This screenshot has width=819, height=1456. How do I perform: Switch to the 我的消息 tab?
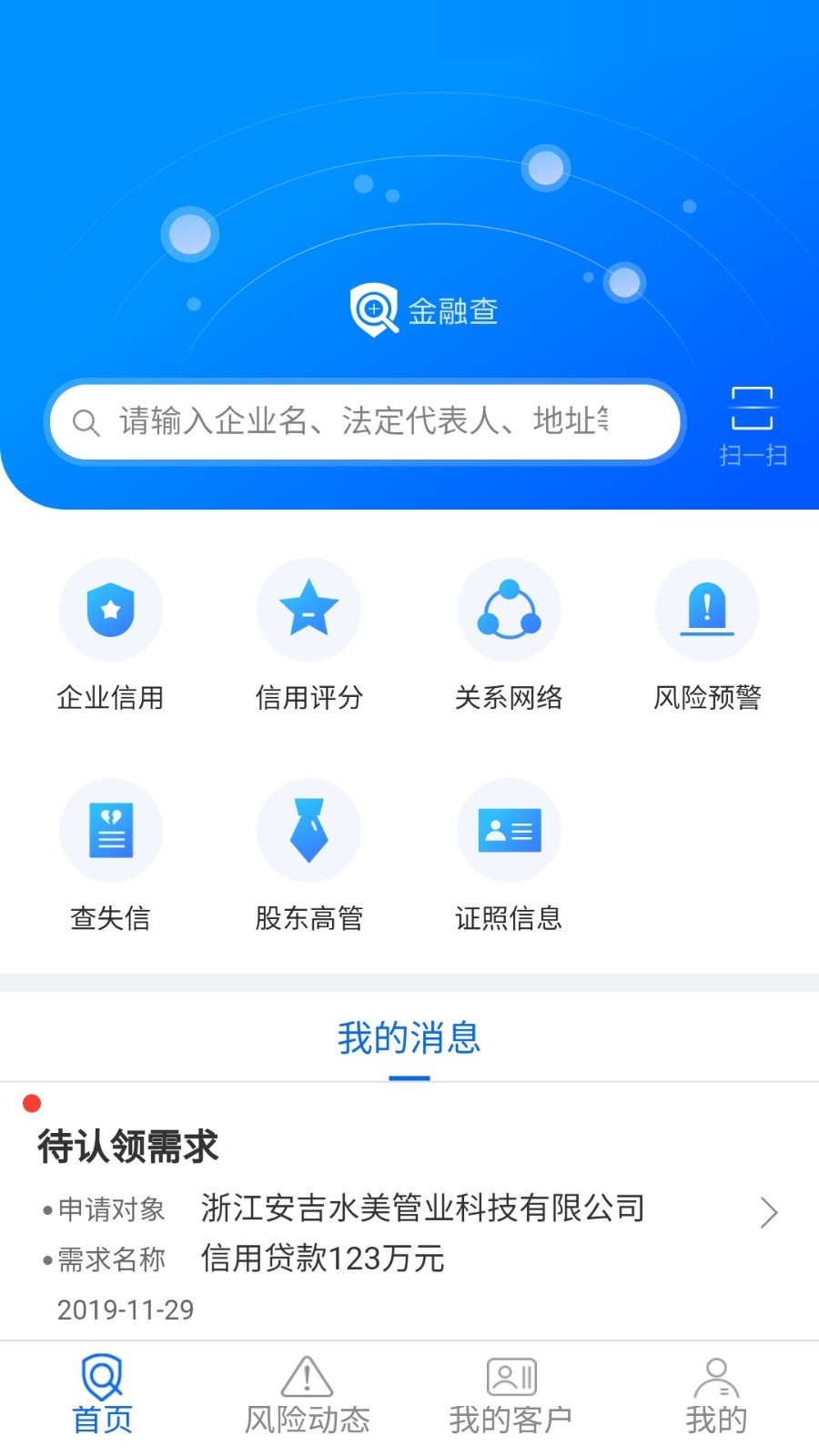[409, 1037]
